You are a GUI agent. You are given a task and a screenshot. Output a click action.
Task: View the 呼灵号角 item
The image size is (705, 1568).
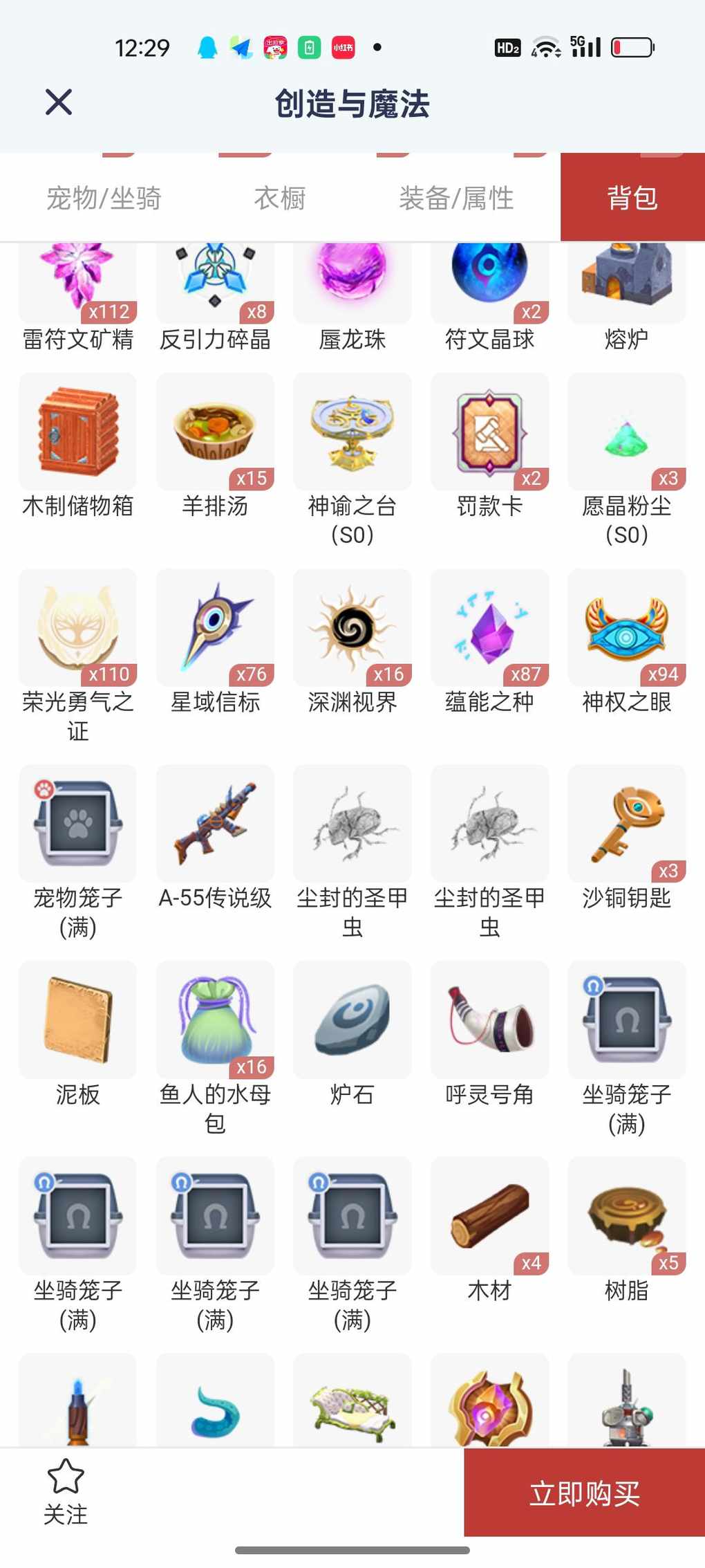click(489, 1020)
